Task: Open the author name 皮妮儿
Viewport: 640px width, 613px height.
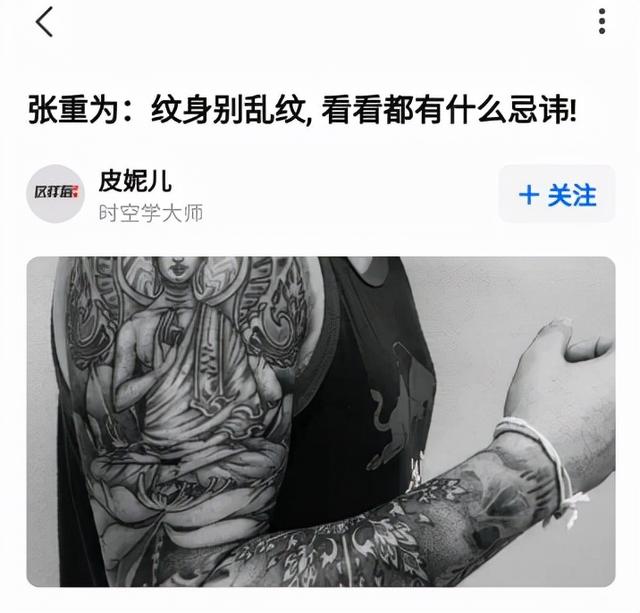Action: click(135, 180)
